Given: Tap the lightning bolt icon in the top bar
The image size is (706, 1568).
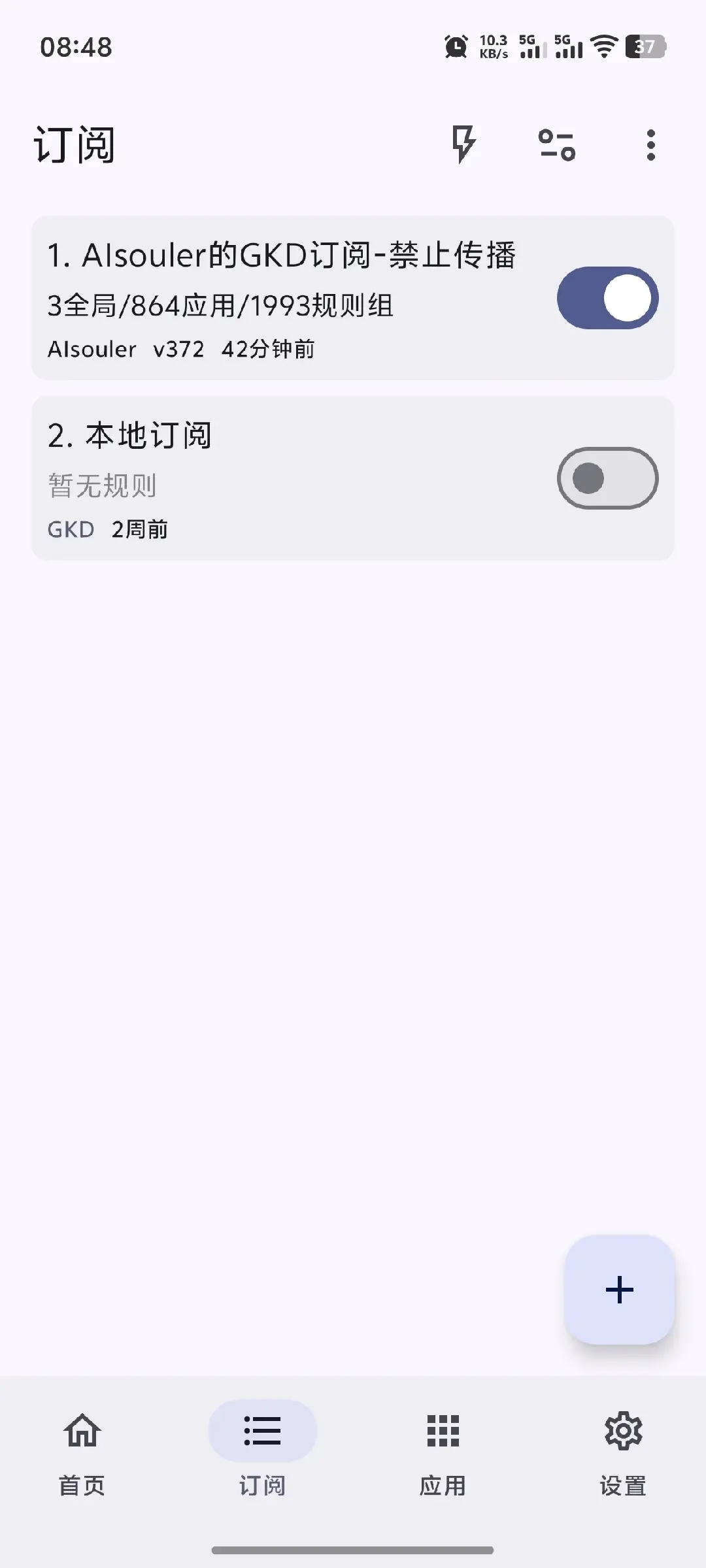Looking at the screenshot, I should [x=463, y=144].
